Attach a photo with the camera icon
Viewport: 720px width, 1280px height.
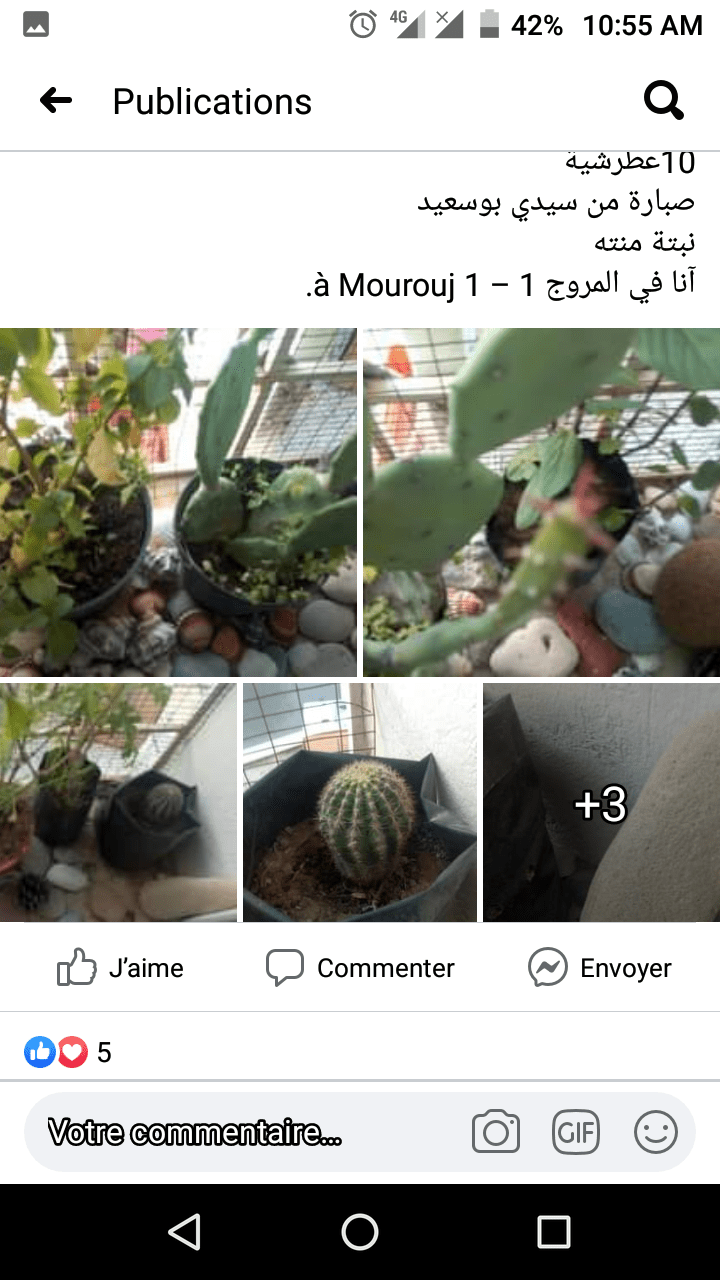[495, 1132]
